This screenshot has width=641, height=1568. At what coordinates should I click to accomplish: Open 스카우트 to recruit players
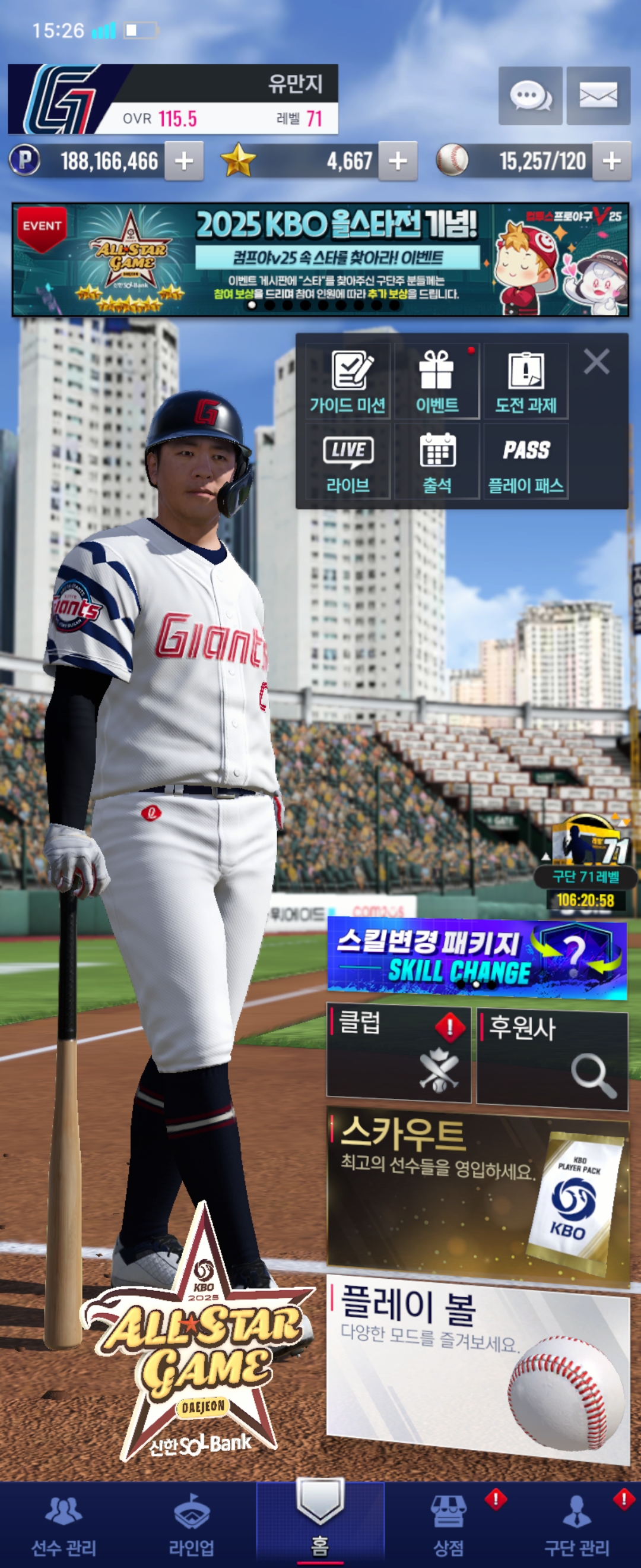[477, 1193]
